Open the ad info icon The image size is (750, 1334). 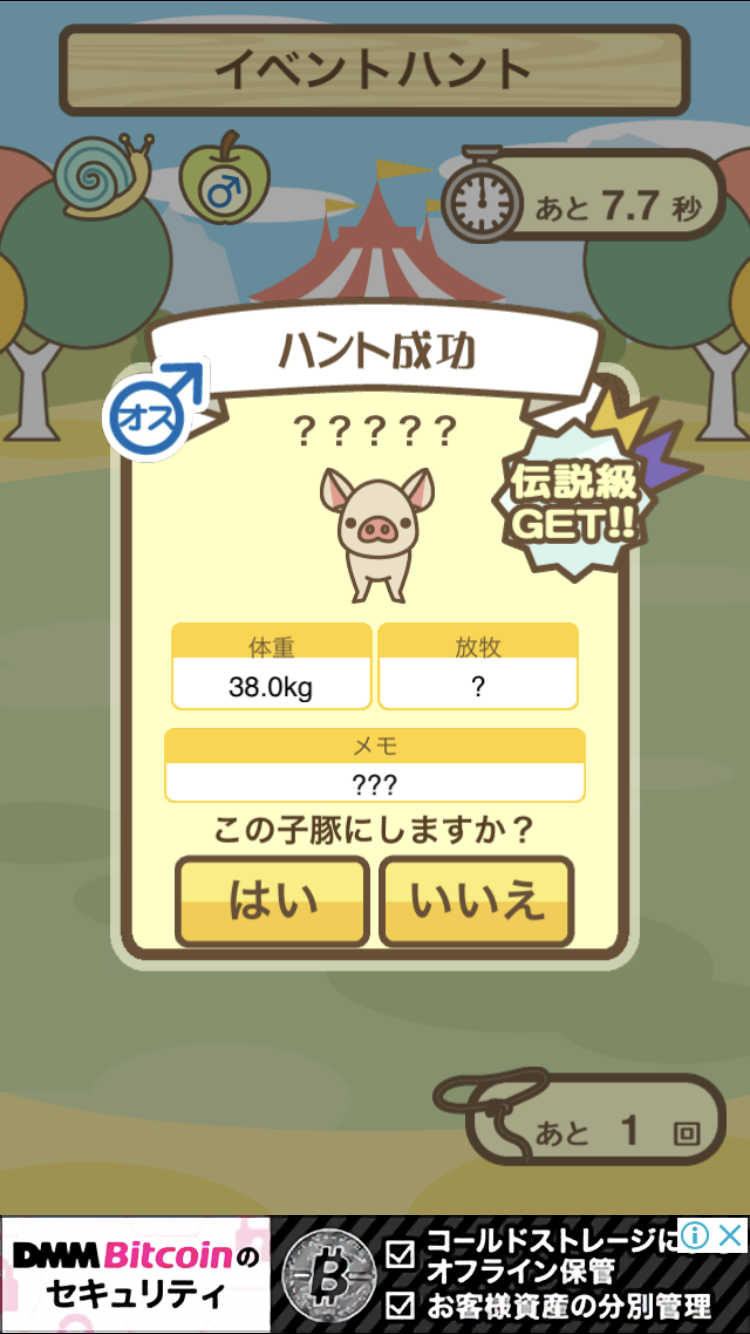point(696,1236)
